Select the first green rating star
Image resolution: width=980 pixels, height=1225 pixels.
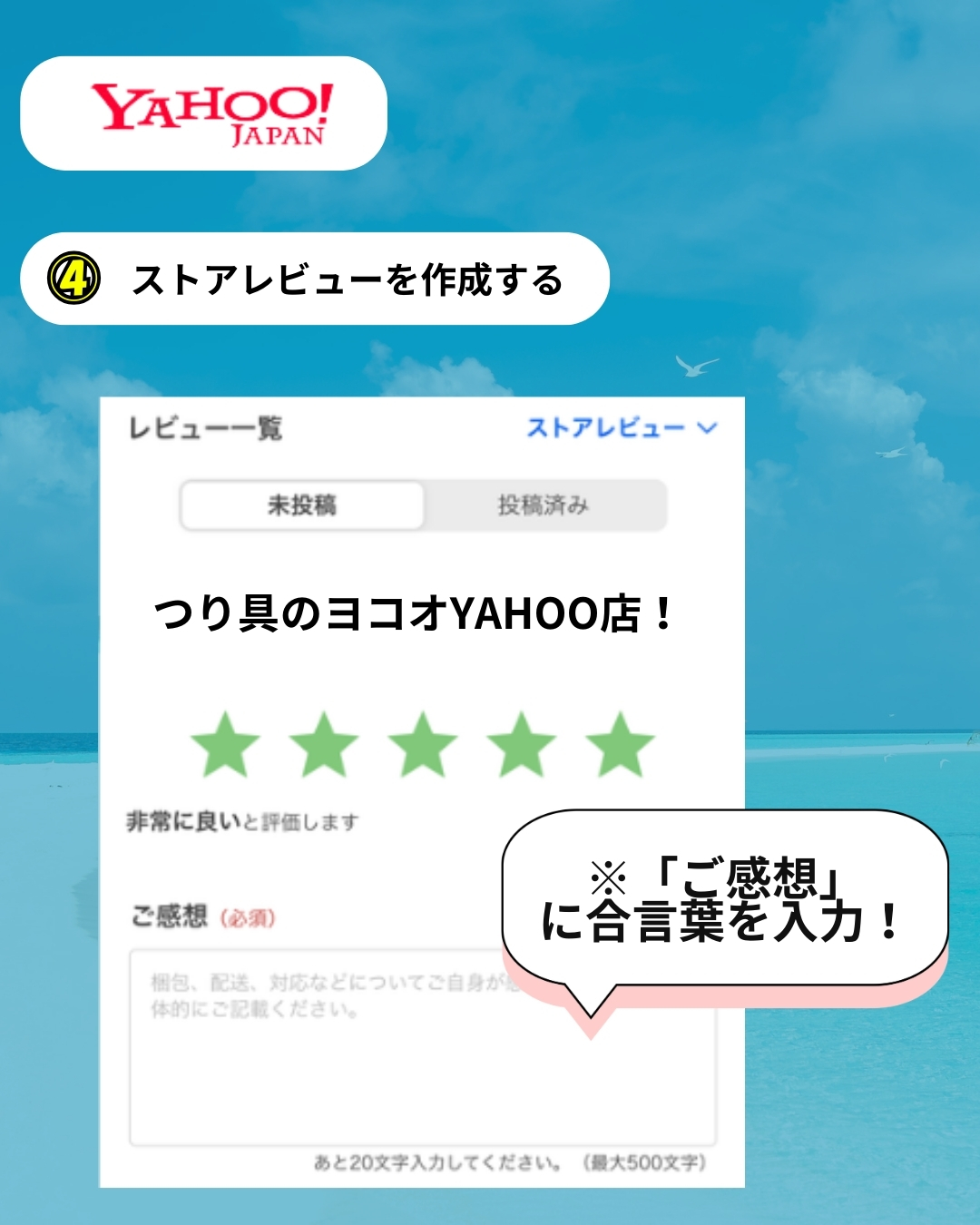(x=224, y=744)
